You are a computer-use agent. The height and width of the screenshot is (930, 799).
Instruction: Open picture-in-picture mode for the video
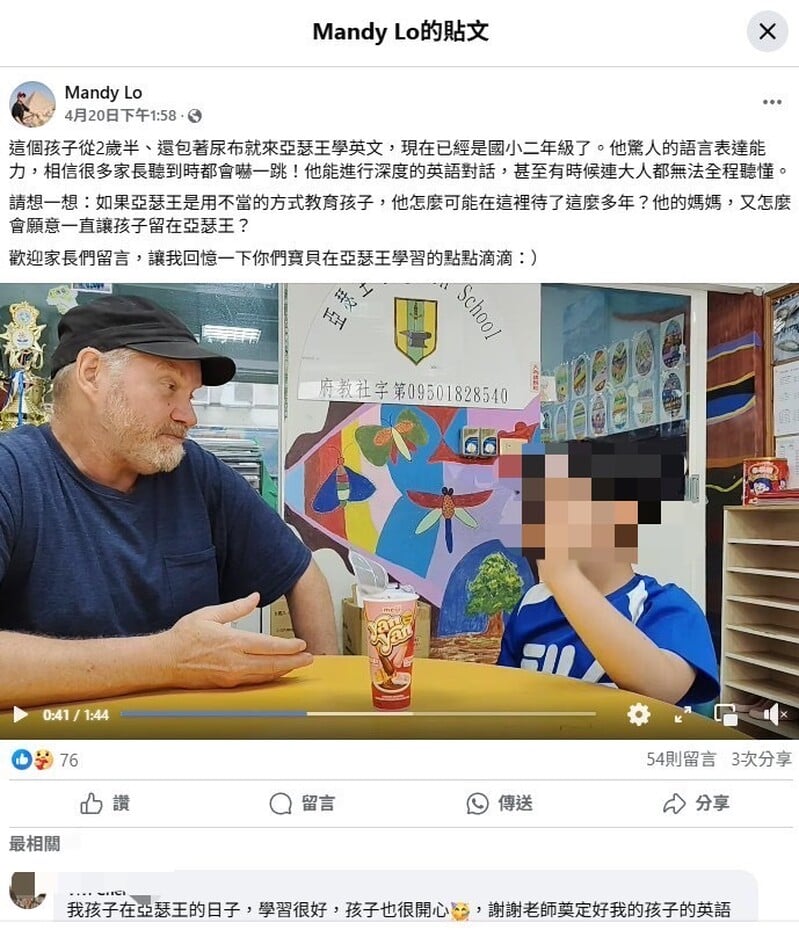coord(727,714)
